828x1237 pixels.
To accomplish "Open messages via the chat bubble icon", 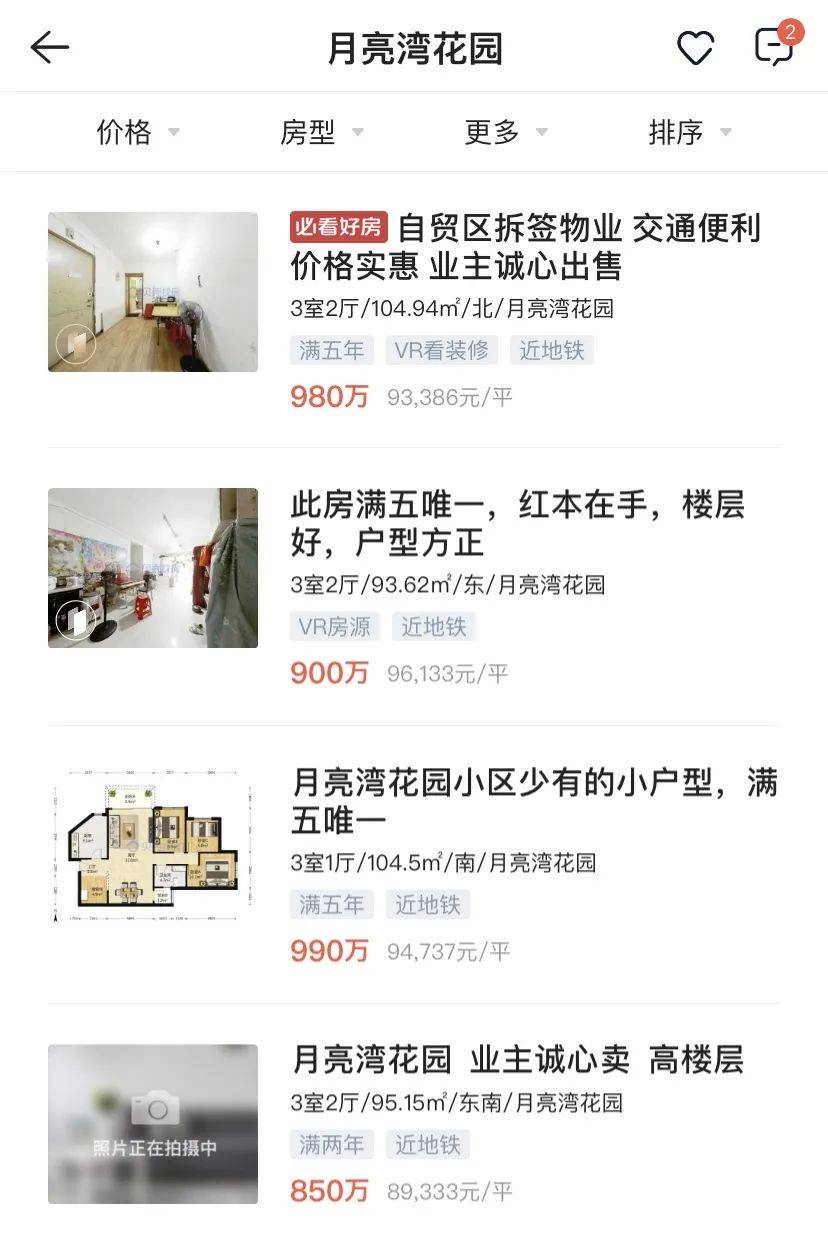I will (773, 48).
